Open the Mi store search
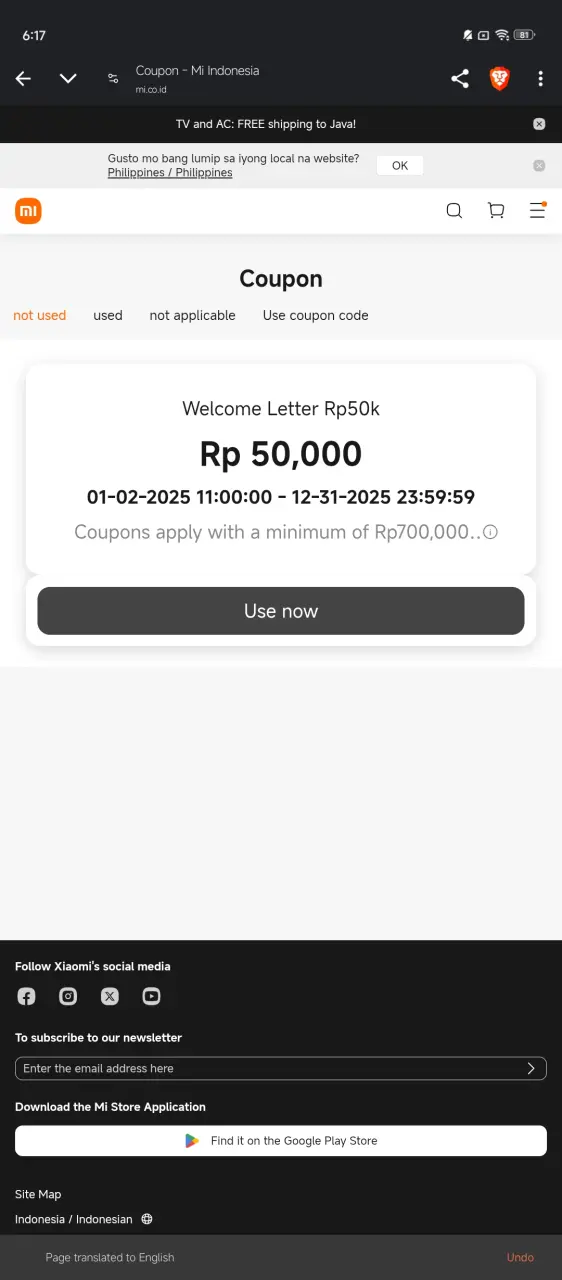Screen dimensions: 562x1280 (454, 211)
